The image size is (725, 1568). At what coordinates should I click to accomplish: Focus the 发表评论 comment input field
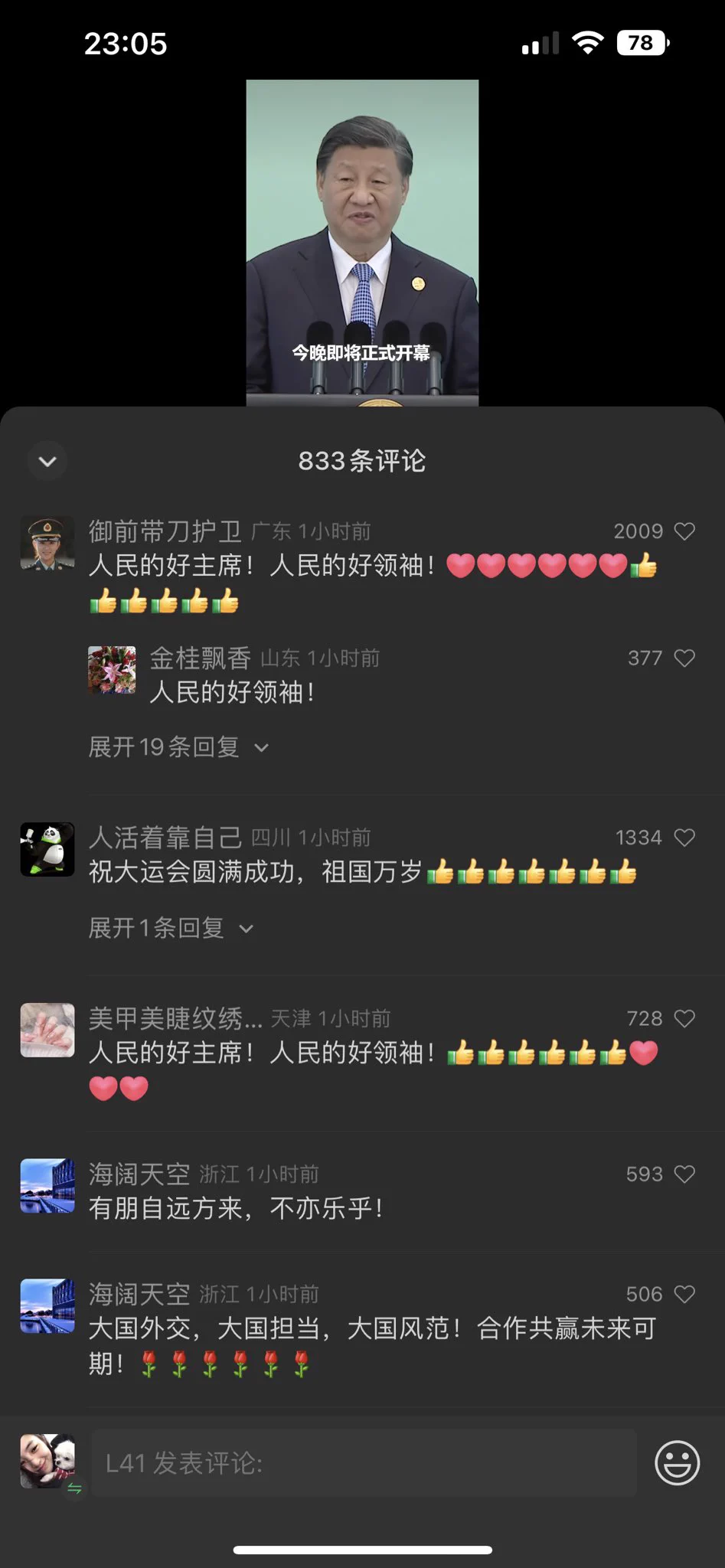point(364,1462)
